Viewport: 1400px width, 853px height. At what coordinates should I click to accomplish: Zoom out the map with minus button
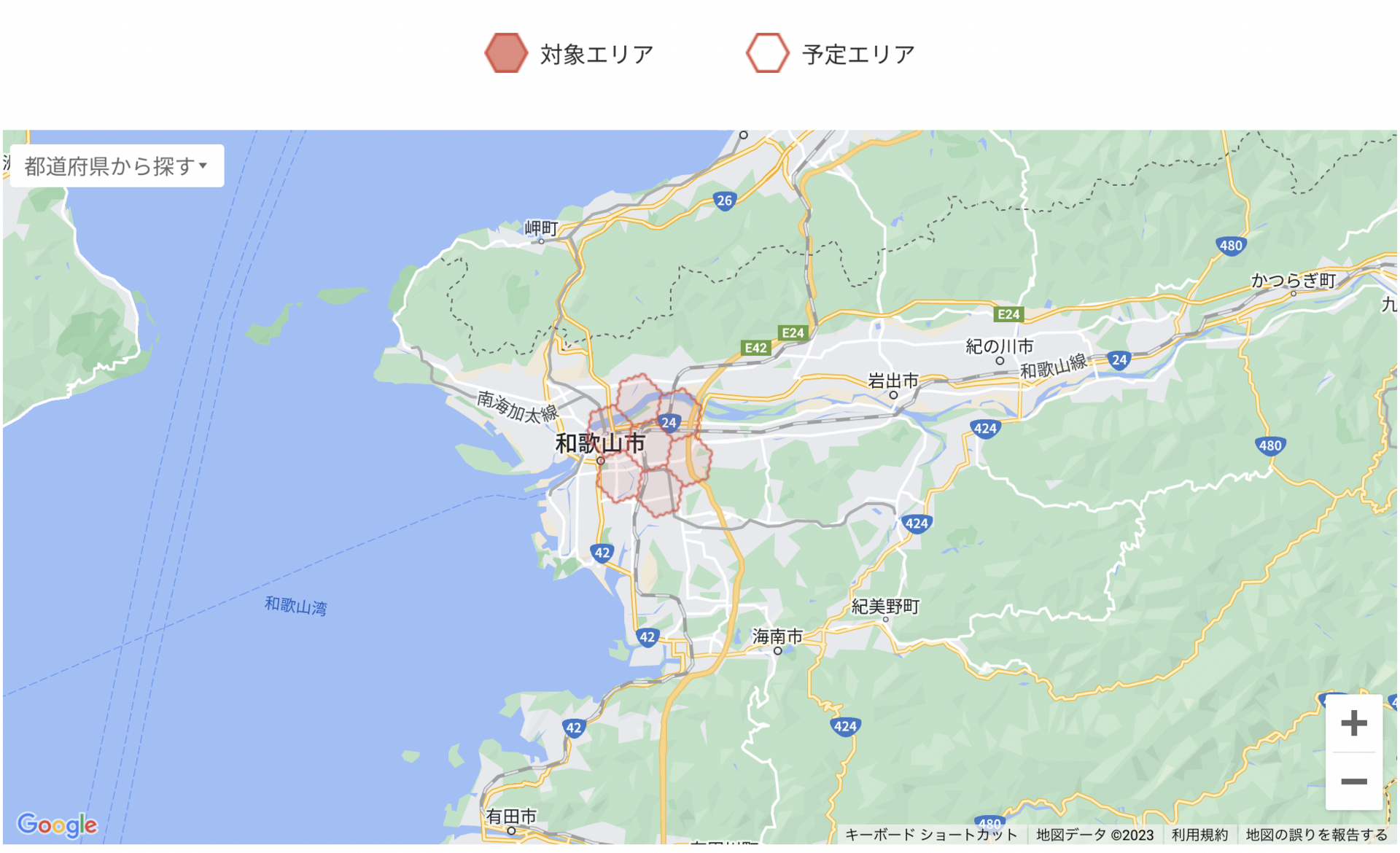[x=1353, y=782]
